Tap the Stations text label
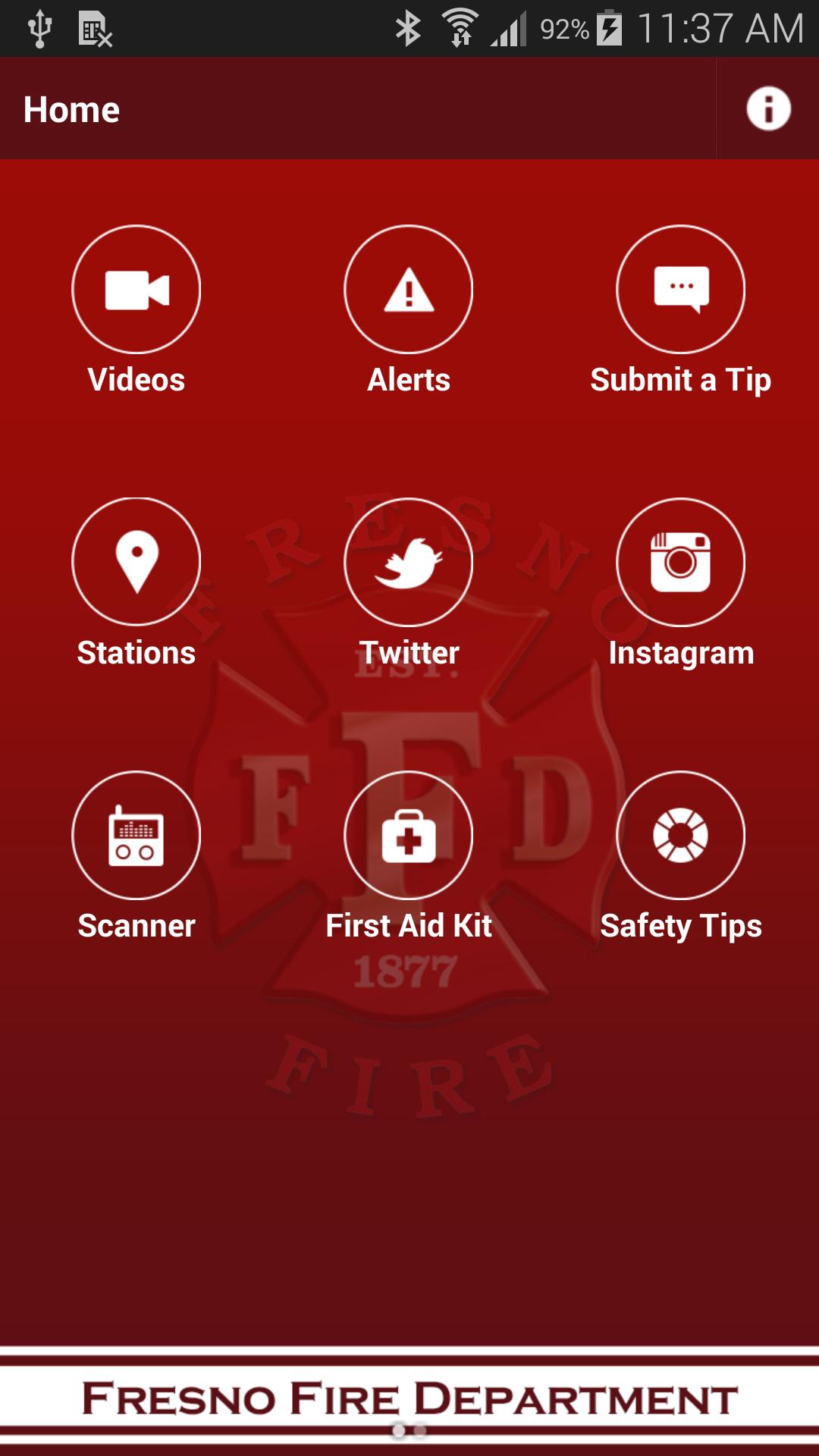This screenshot has height=1456, width=819. (136, 652)
